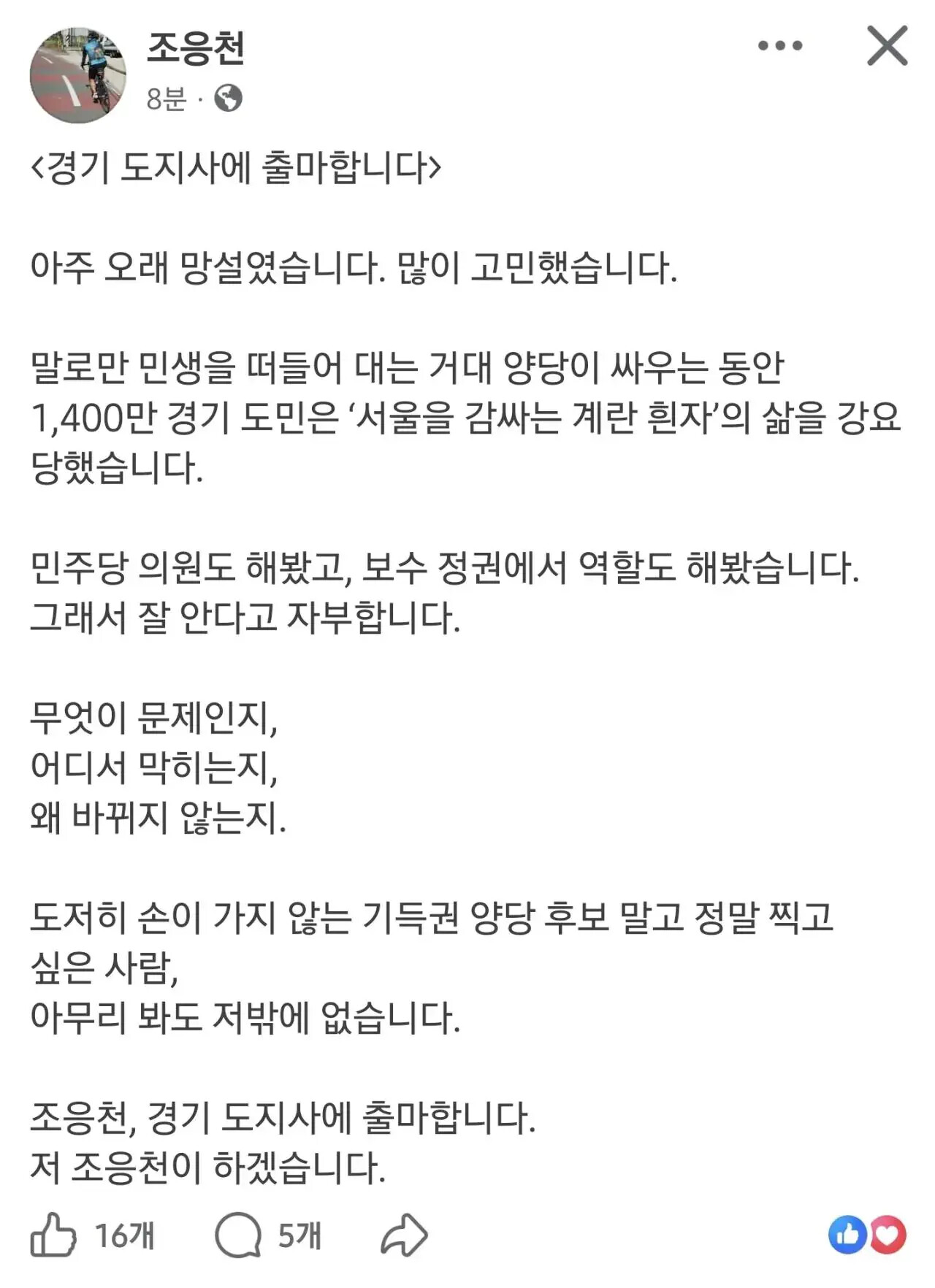View the list of post reactions
This screenshot has height=1288, width=935.
(x=867, y=1235)
